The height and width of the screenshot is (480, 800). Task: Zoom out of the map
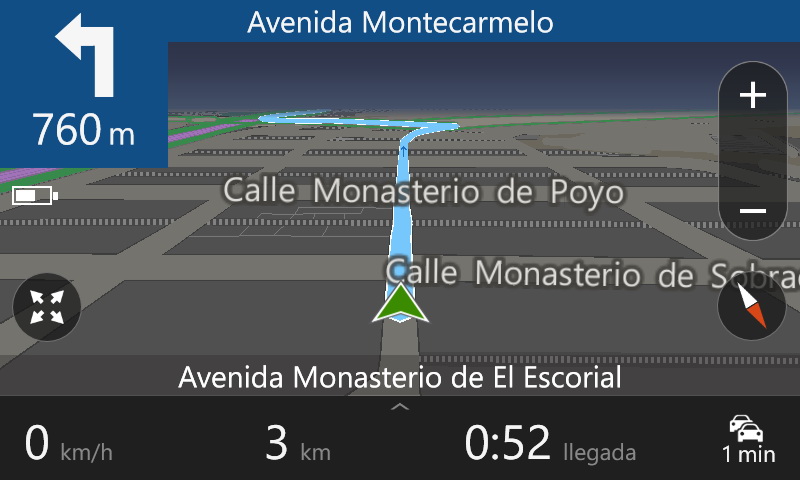[x=752, y=211]
